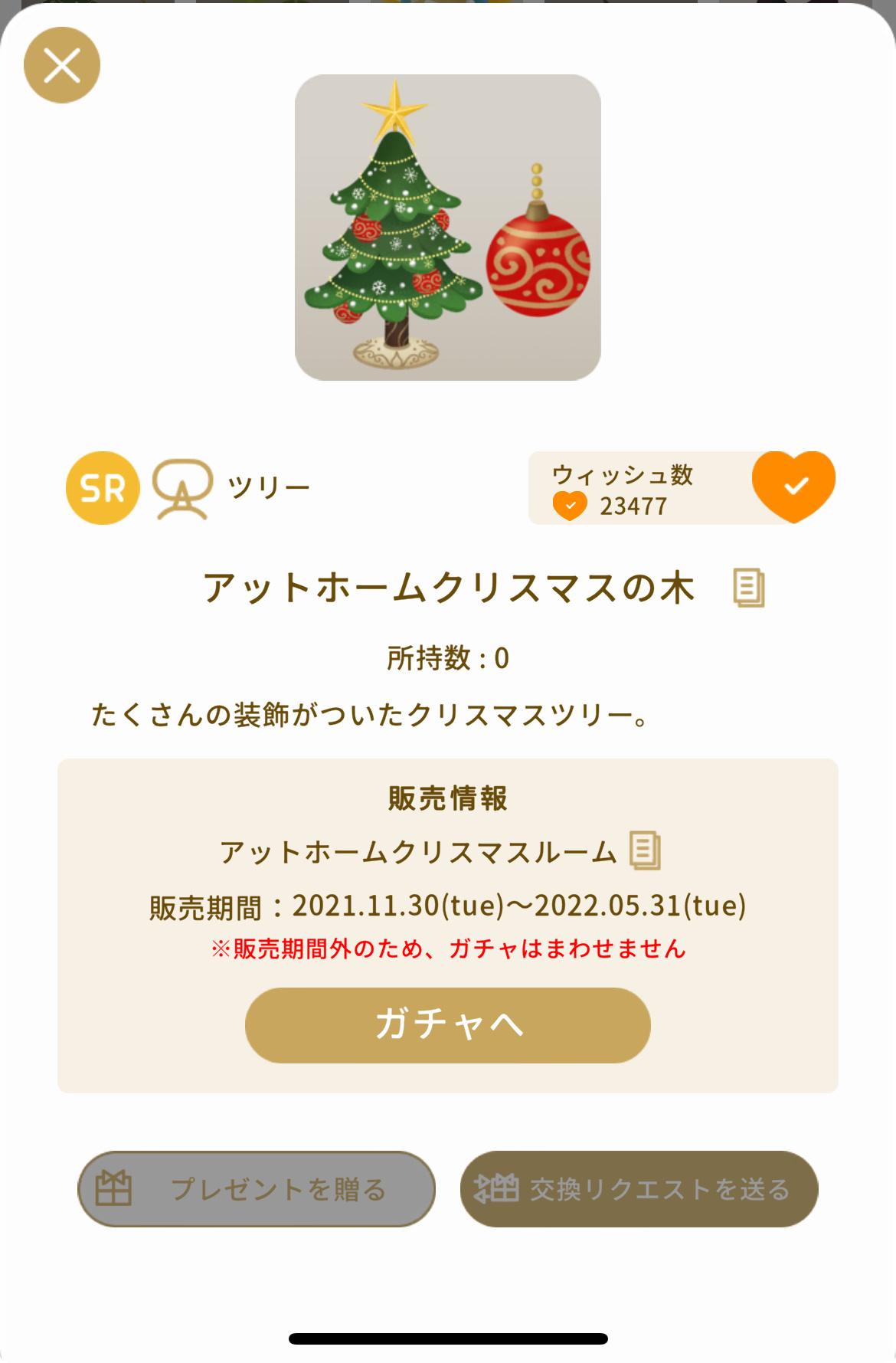Close the item detail popup

[62, 65]
